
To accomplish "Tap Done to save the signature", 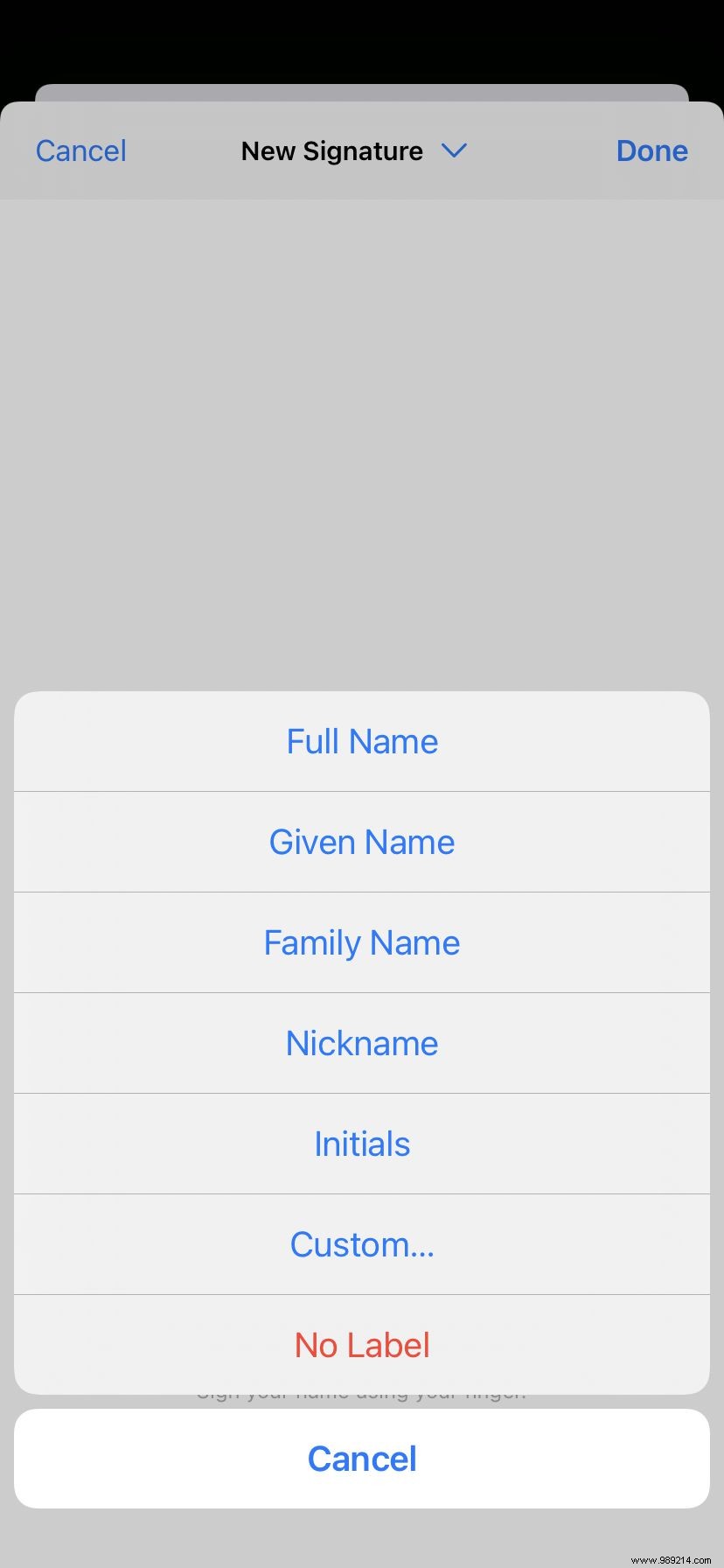I will [x=651, y=150].
